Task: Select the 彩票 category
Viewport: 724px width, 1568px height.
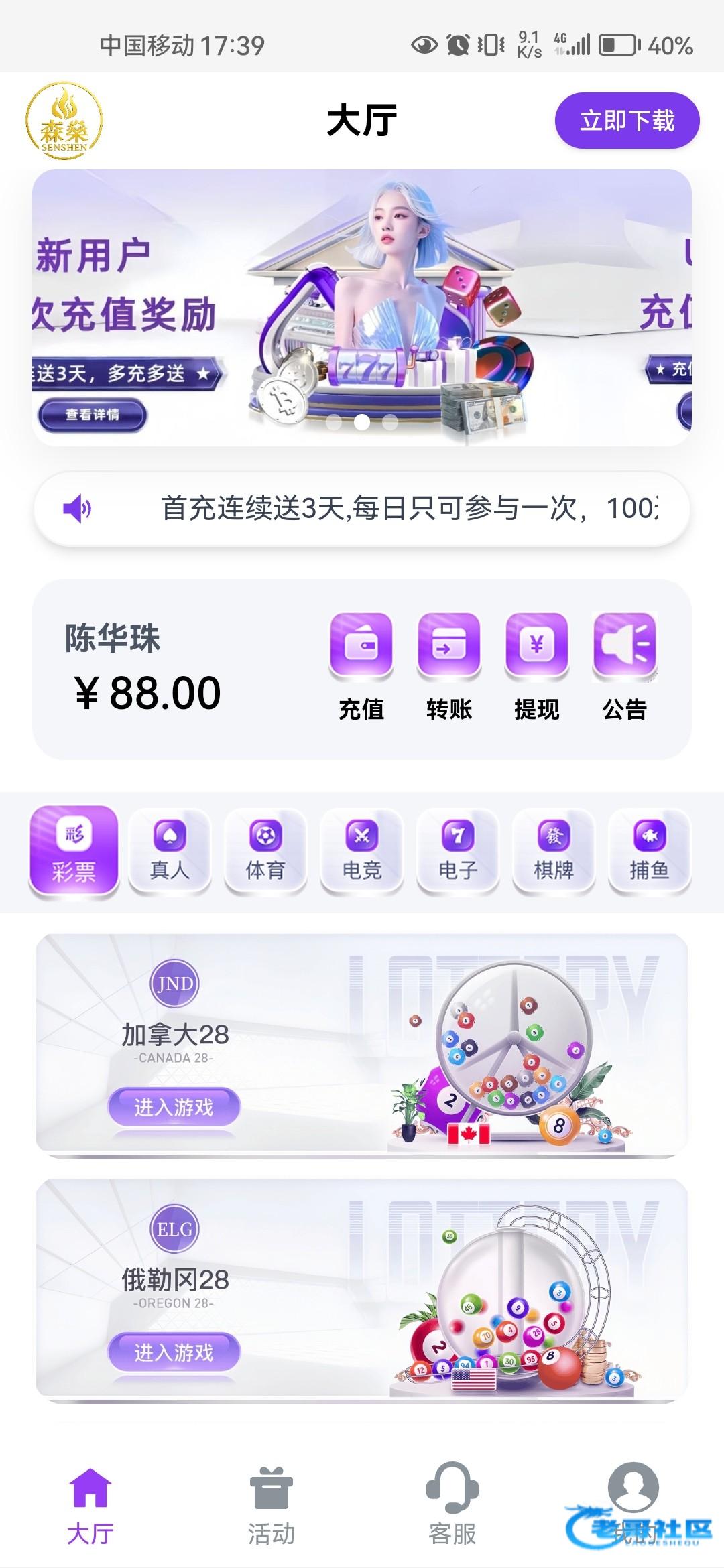Action: 74,851
